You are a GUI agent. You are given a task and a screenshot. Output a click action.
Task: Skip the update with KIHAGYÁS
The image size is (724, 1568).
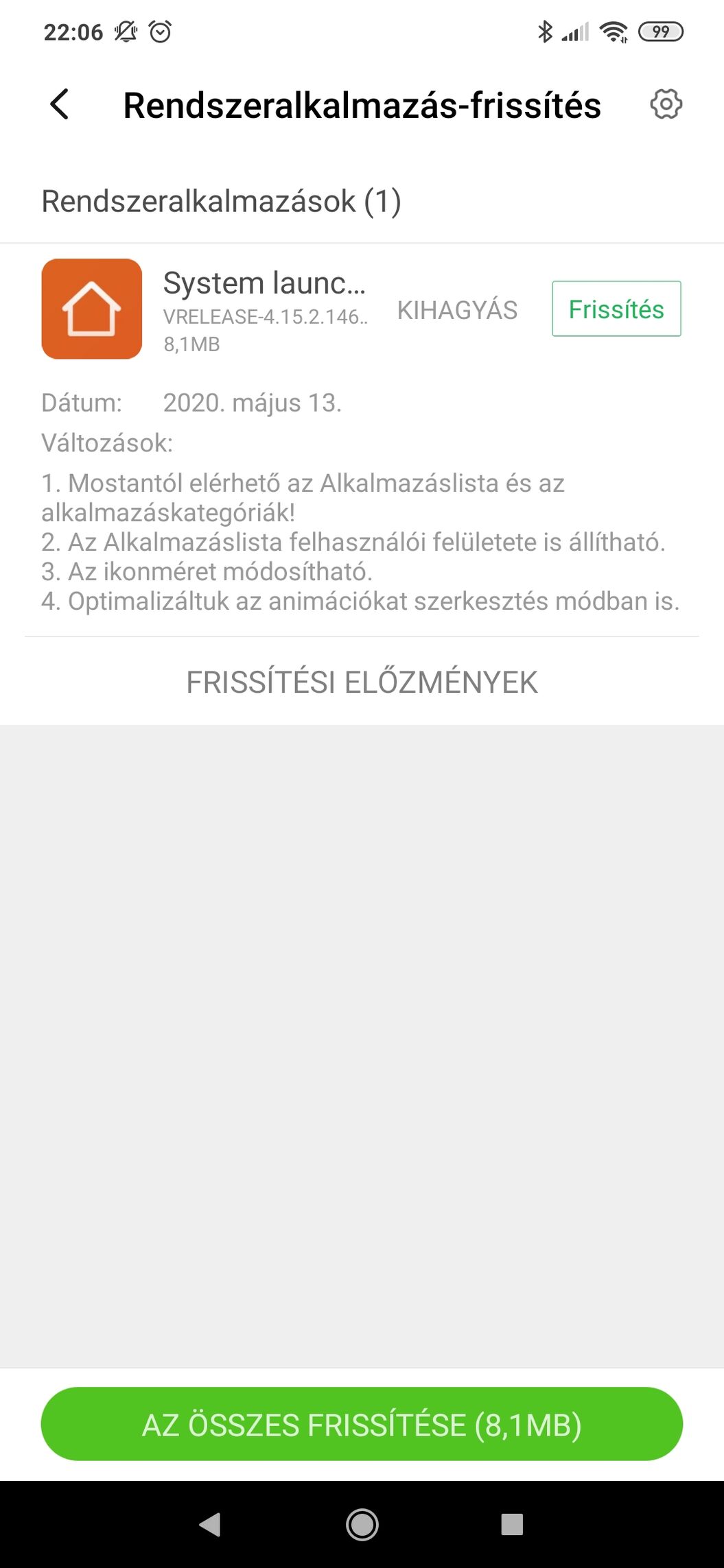pos(457,310)
